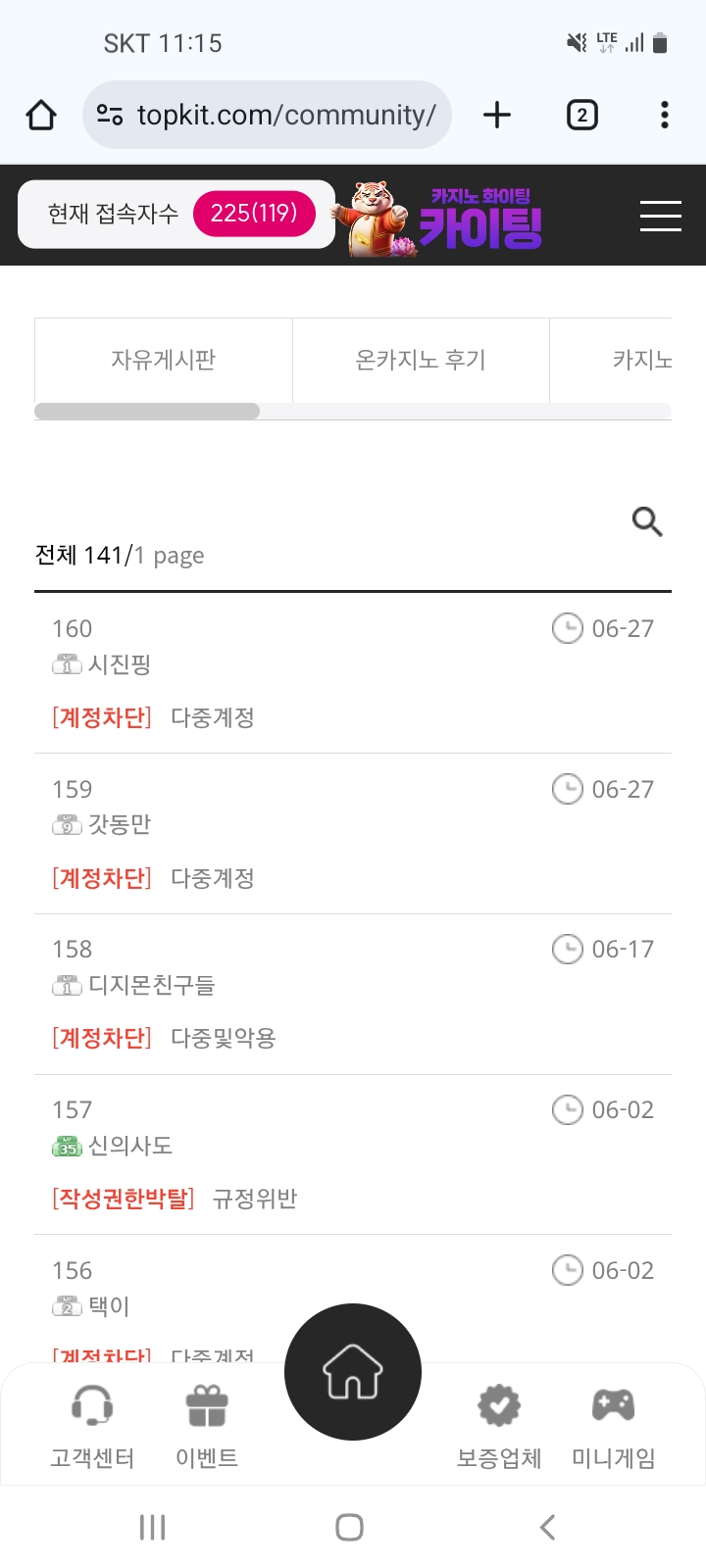Open the board search magnifier
Image resolution: width=706 pixels, height=1568 pixels.
click(x=647, y=521)
